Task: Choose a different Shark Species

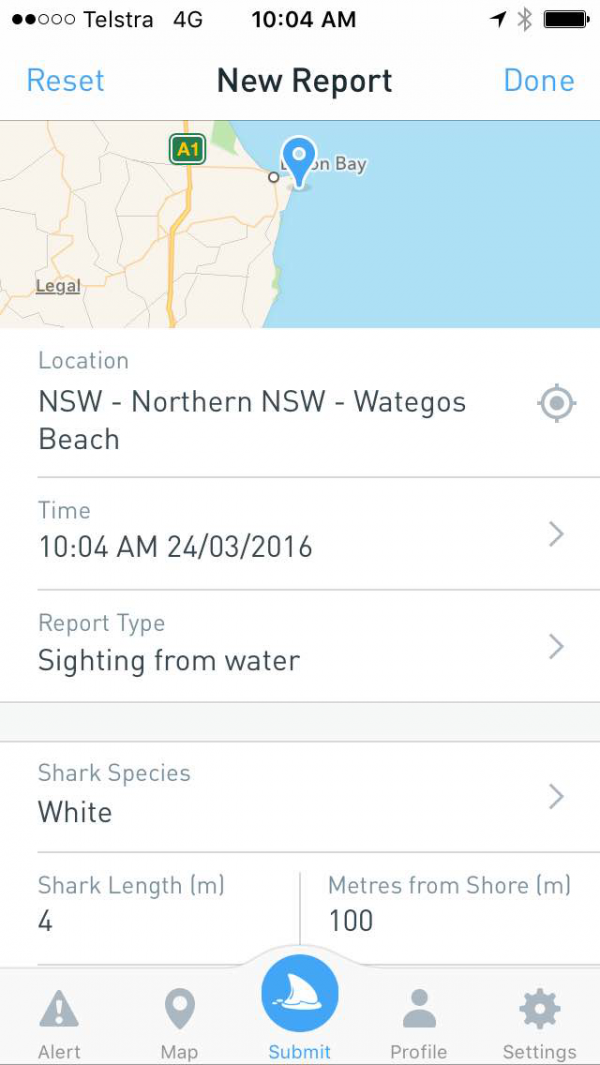Action: click(300, 797)
